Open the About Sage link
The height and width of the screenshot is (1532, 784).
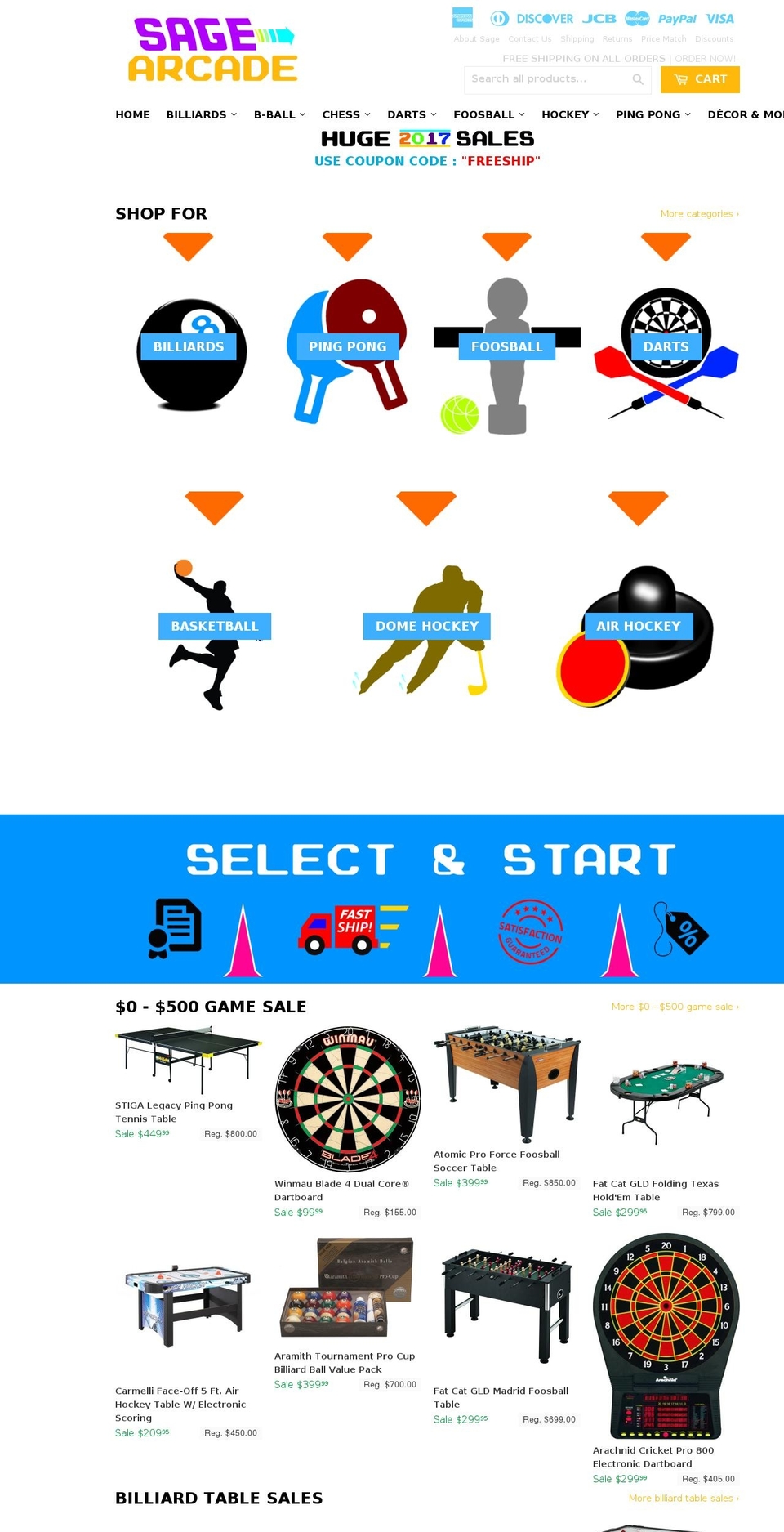coord(476,39)
